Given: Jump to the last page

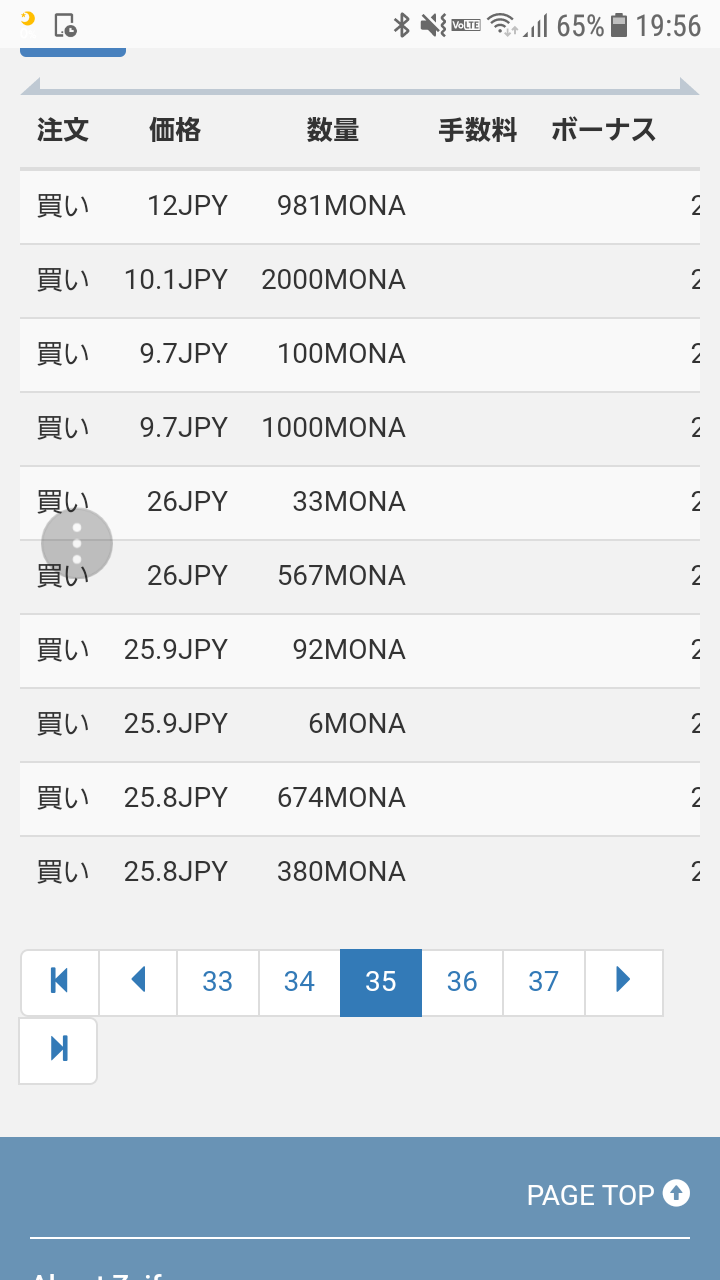Looking at the screenshot, I should click(x=59, y=1050).
